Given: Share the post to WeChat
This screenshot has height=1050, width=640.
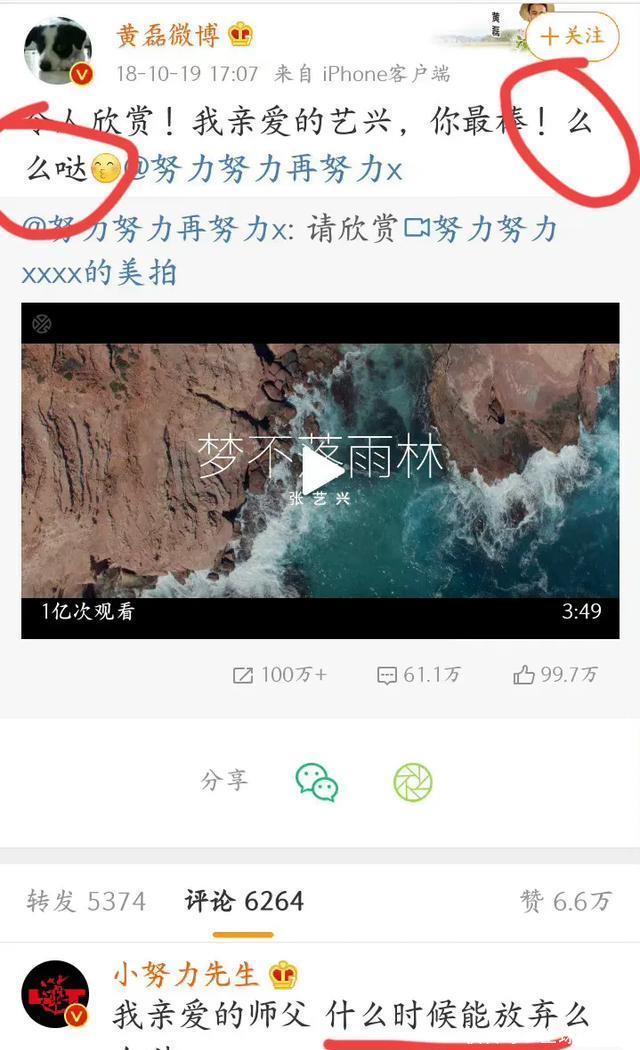Looking at the screenshot, I should point(317,781).
